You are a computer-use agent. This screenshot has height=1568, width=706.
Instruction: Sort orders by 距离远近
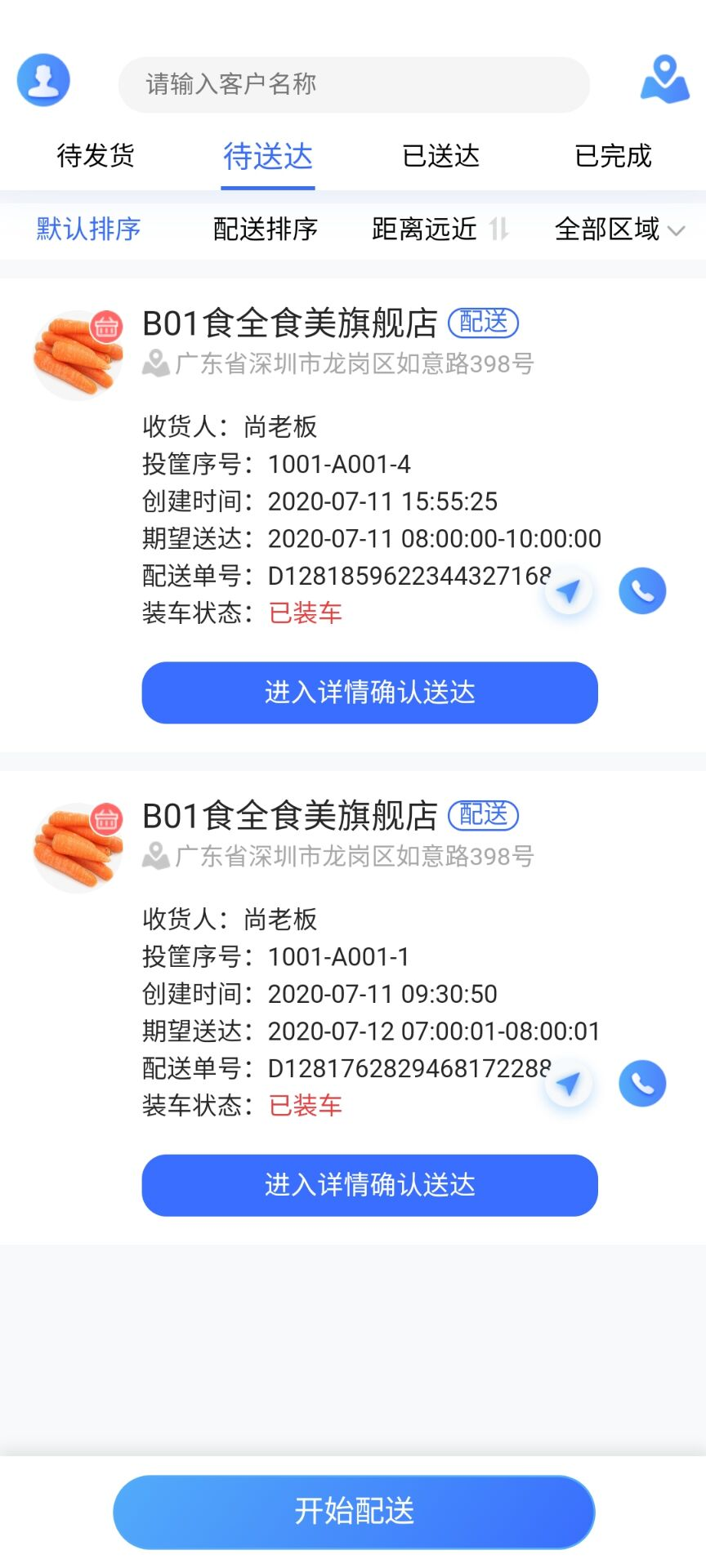[439, 229]
